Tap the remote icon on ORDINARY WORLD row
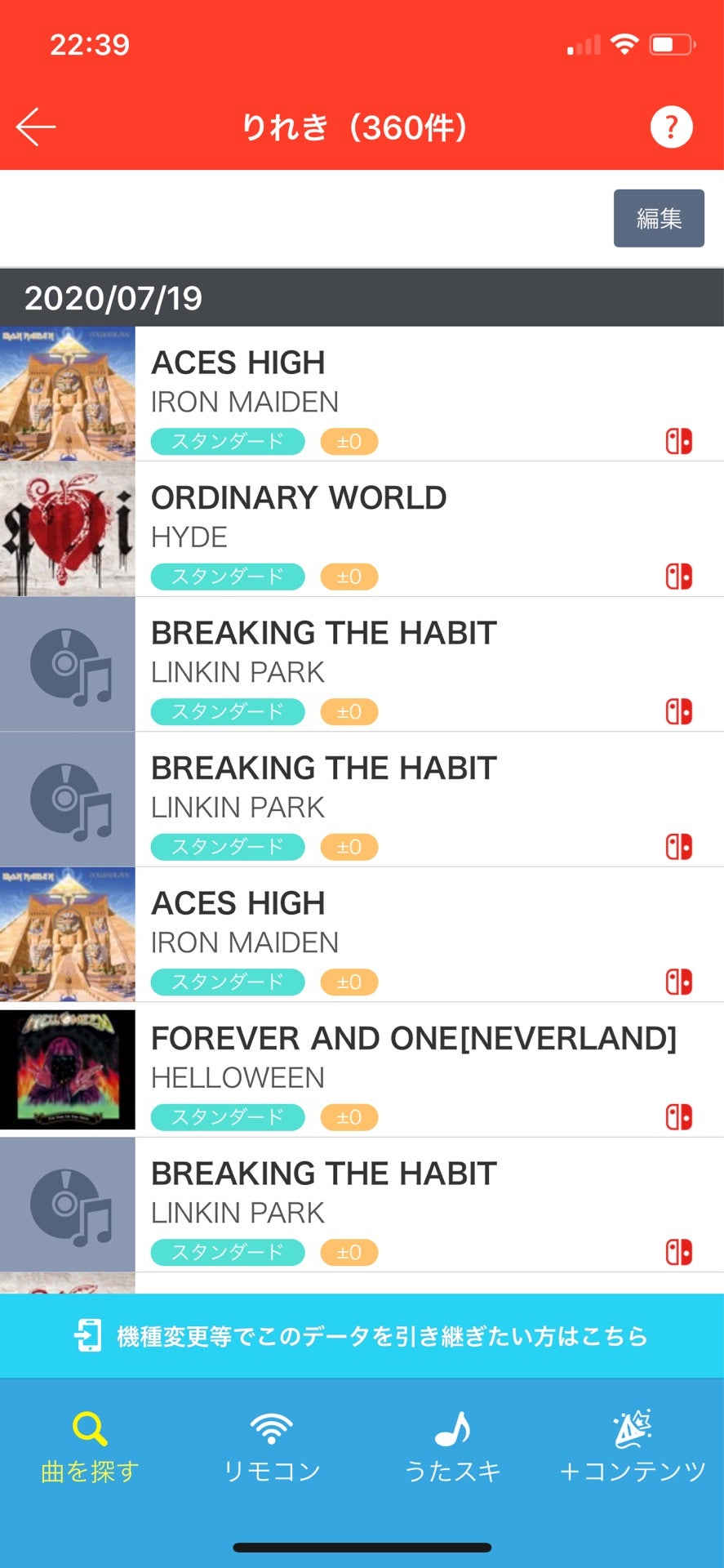This screenshot has width=724, height=1568. coord(678,577)
